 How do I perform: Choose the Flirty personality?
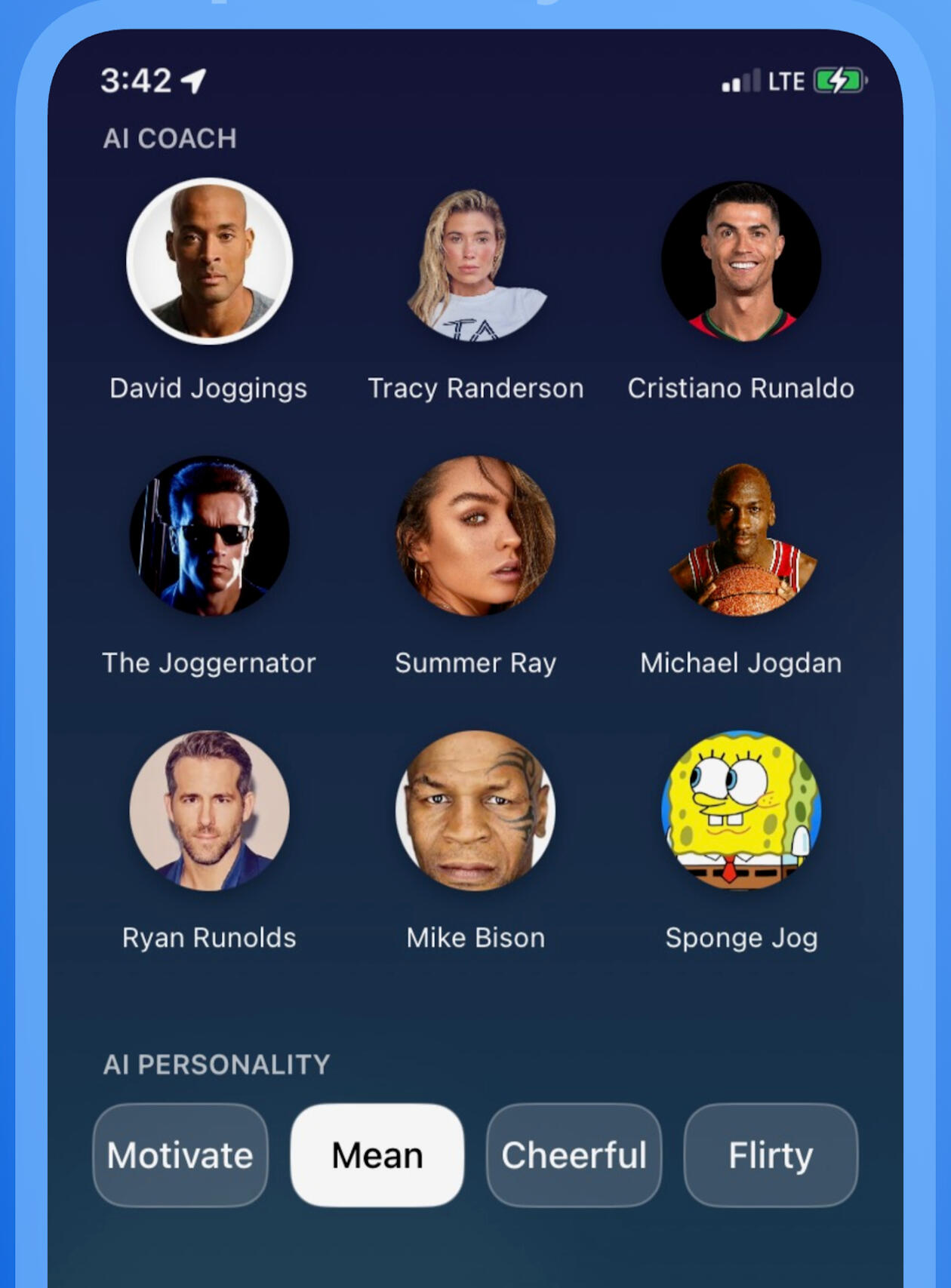771,1155
